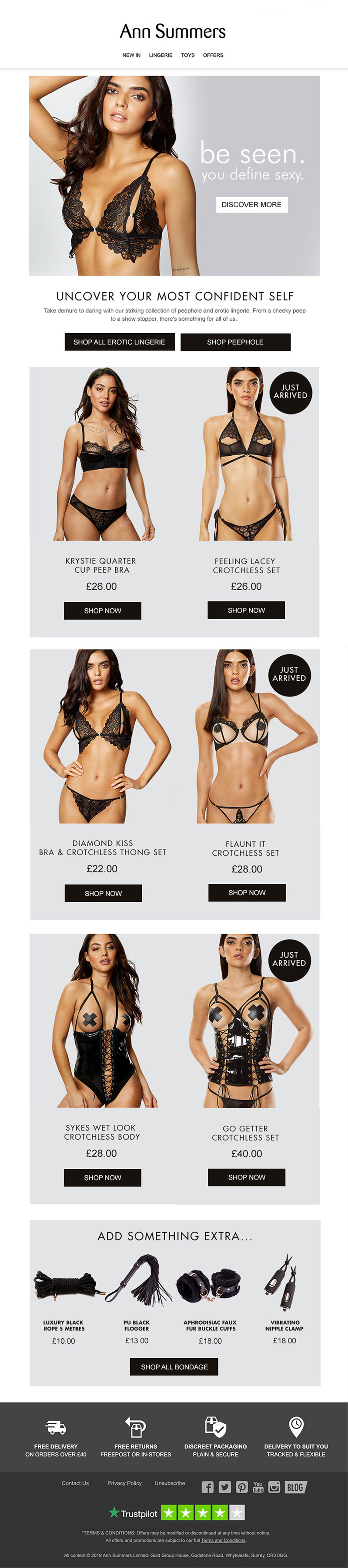Viewport: 348px width, 1568px height.
Task: Shop now for Diamond Kiss set
Action: click(103, 893)
